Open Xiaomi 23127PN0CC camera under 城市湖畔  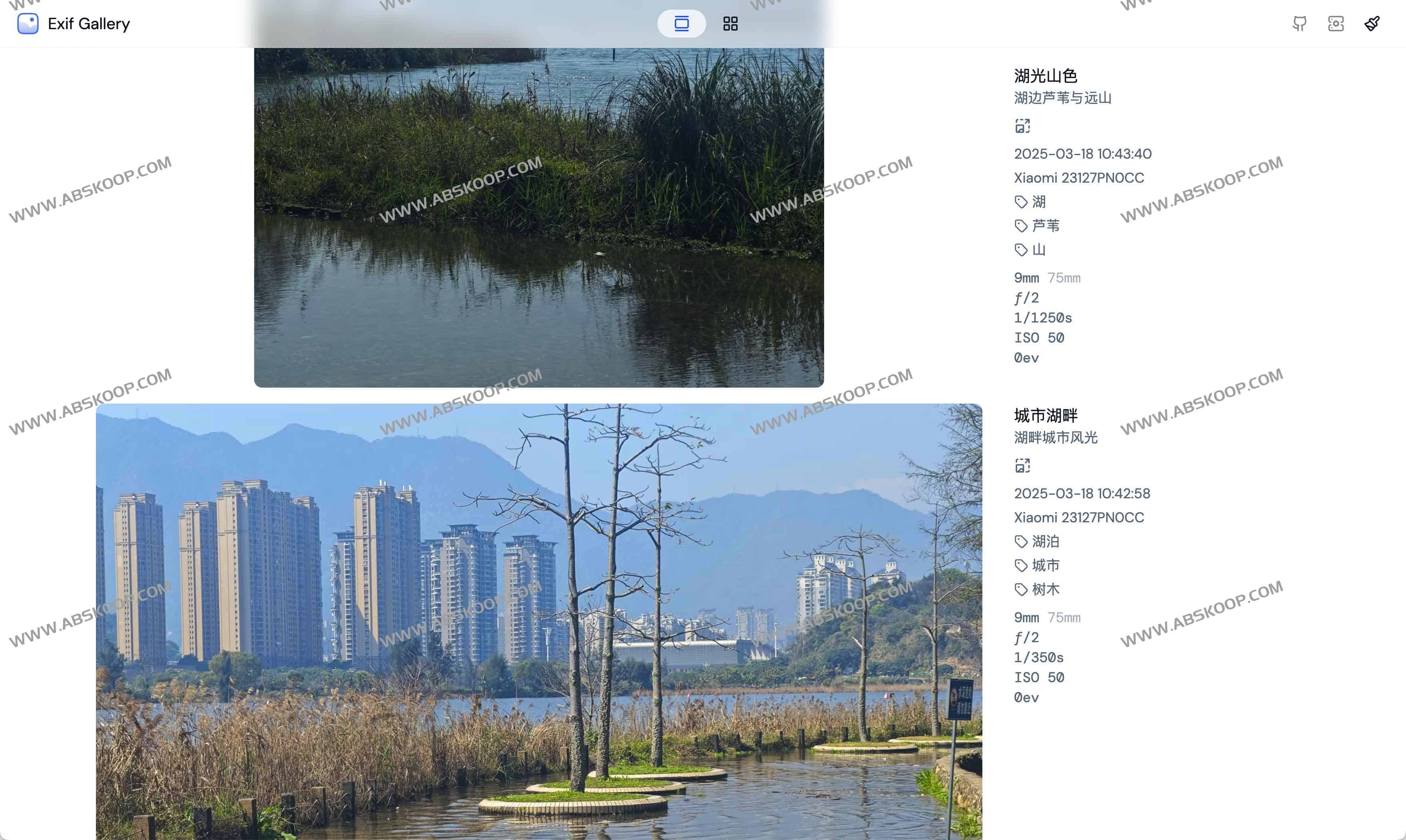pyautogui.click(x=1078, y=518)
